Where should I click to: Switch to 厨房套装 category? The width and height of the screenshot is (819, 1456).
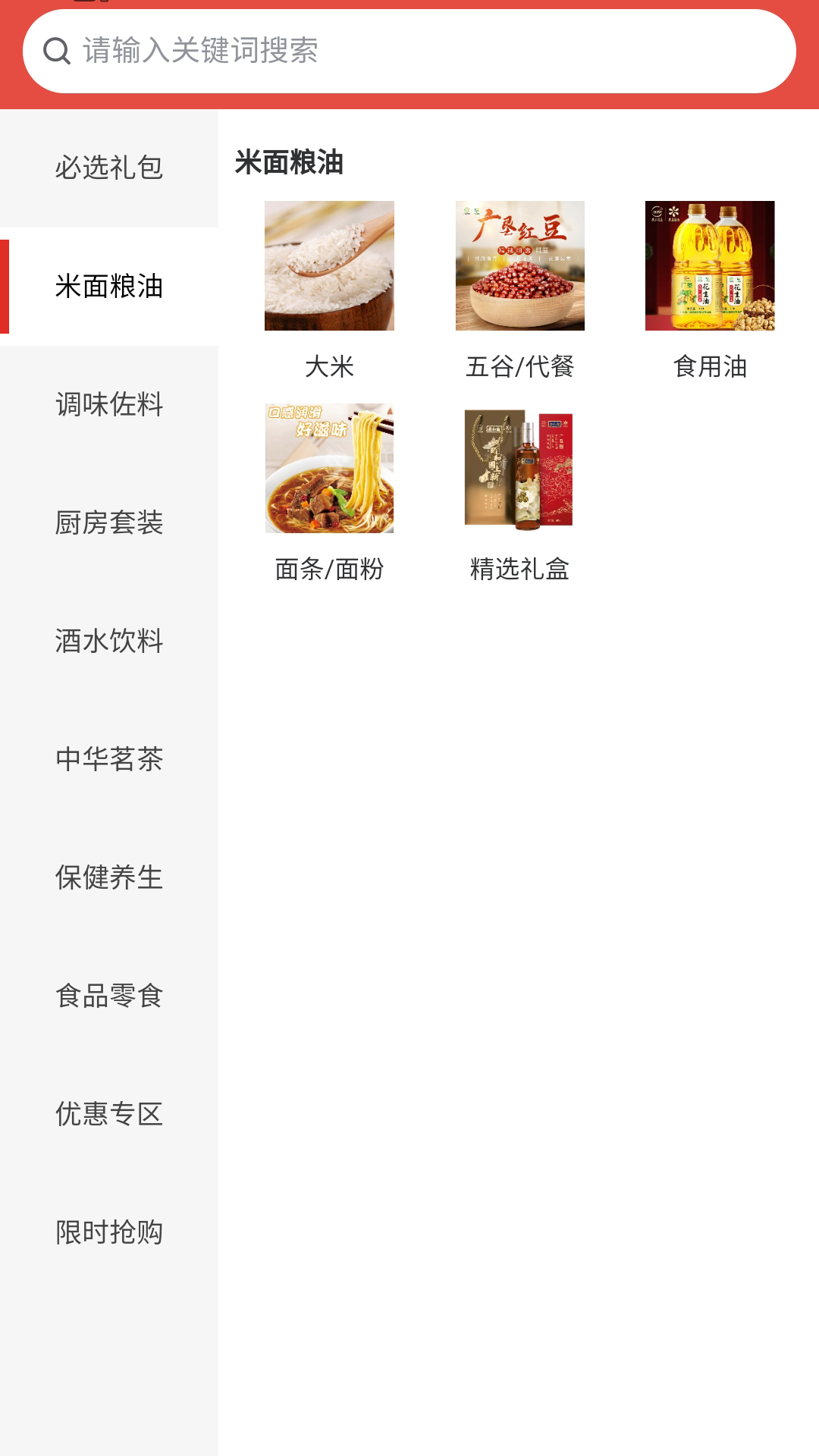point(109,523)
